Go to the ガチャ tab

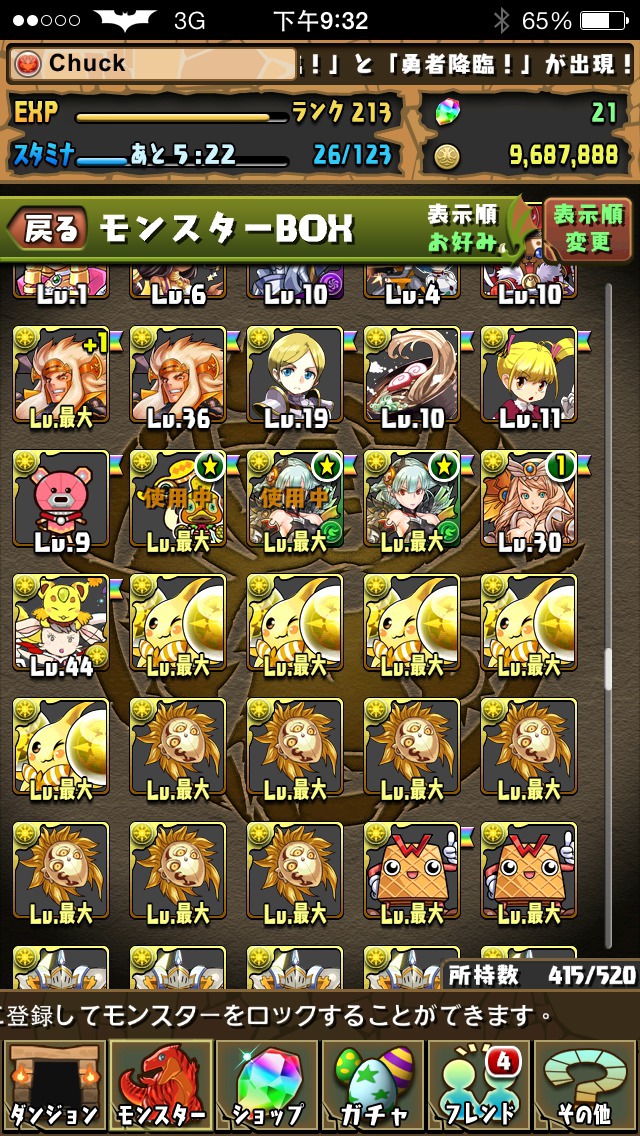(373, 1085)
